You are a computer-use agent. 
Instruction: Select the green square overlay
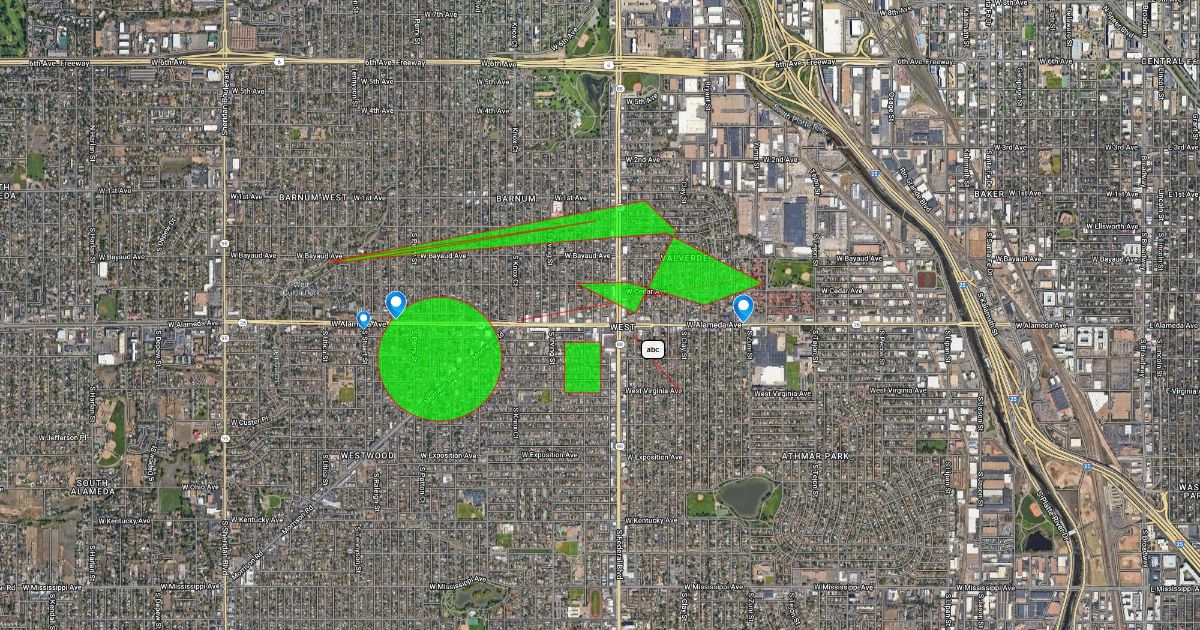tap(582, 367)
